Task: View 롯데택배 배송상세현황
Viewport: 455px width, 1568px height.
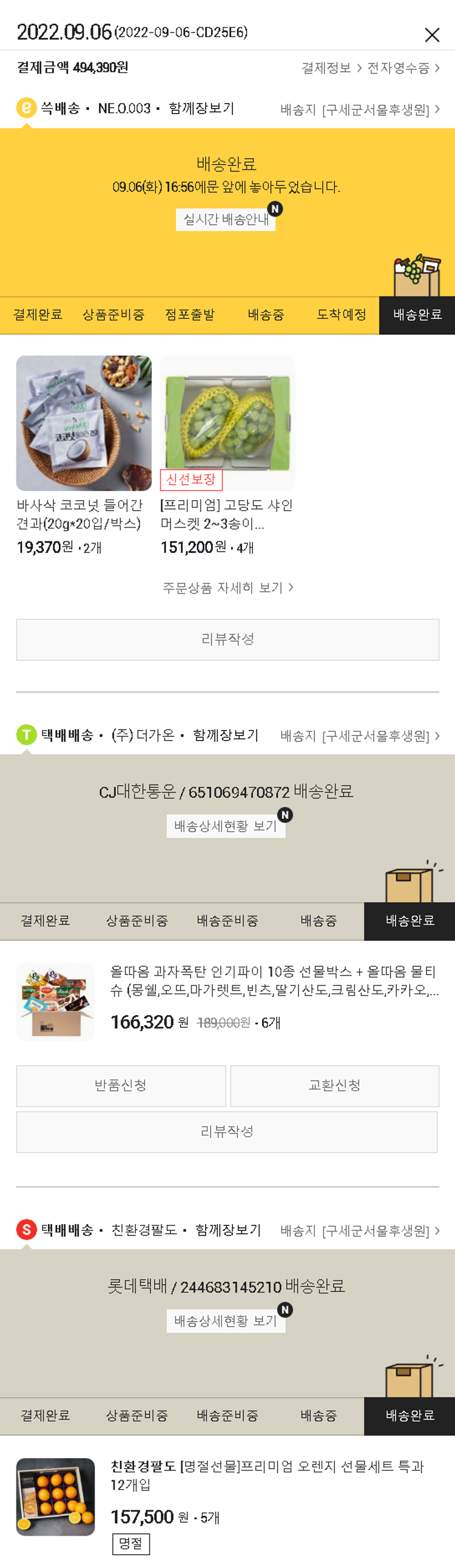Action: 226,1321
